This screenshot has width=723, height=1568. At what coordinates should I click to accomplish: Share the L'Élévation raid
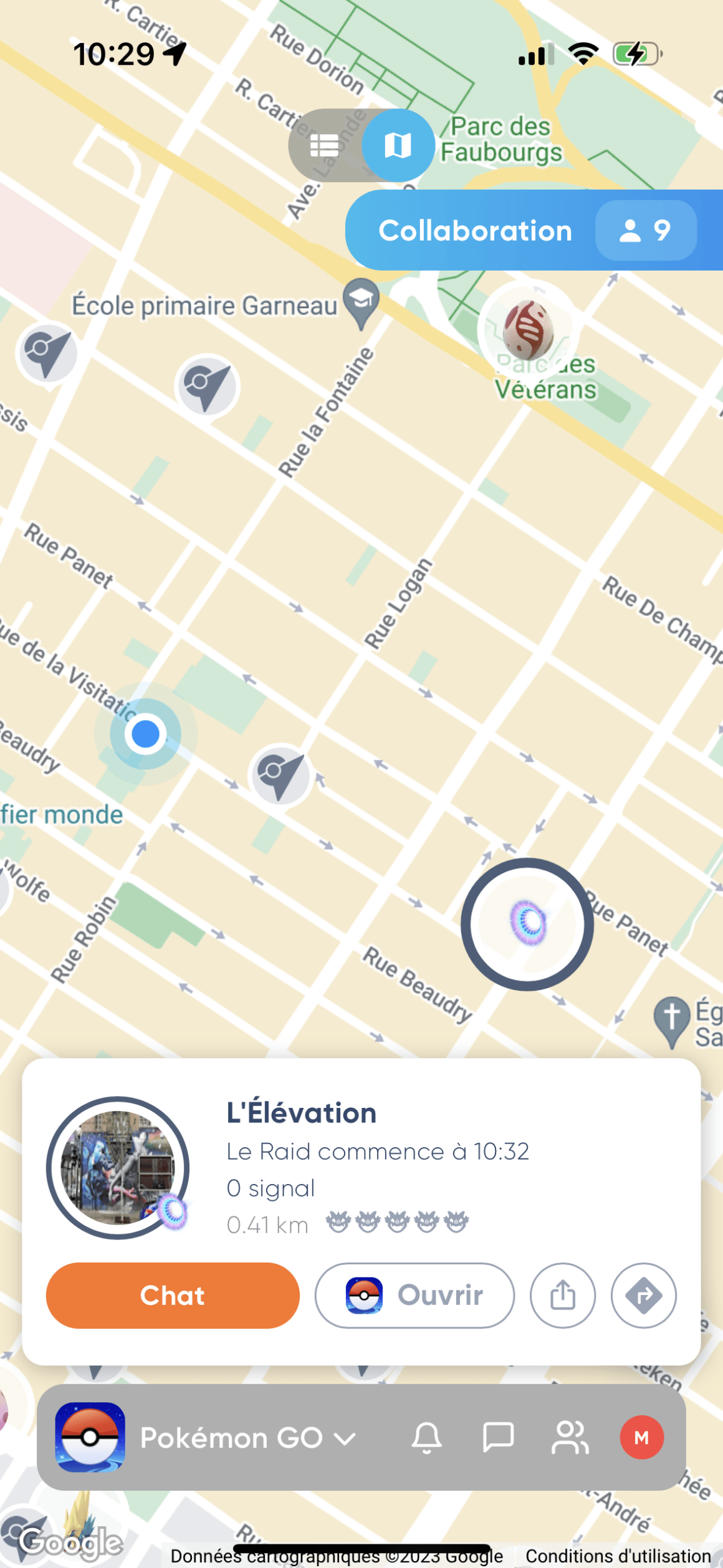pos(563,1296)
